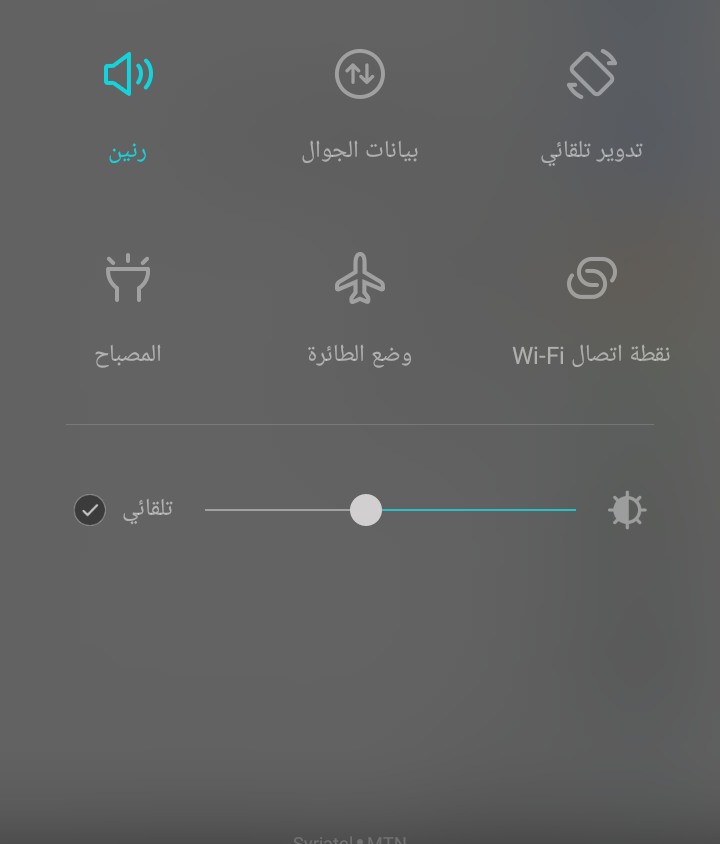Switch on the flashlight (المصباح)
The image size is (720, 844).
(x=128, y=278)
